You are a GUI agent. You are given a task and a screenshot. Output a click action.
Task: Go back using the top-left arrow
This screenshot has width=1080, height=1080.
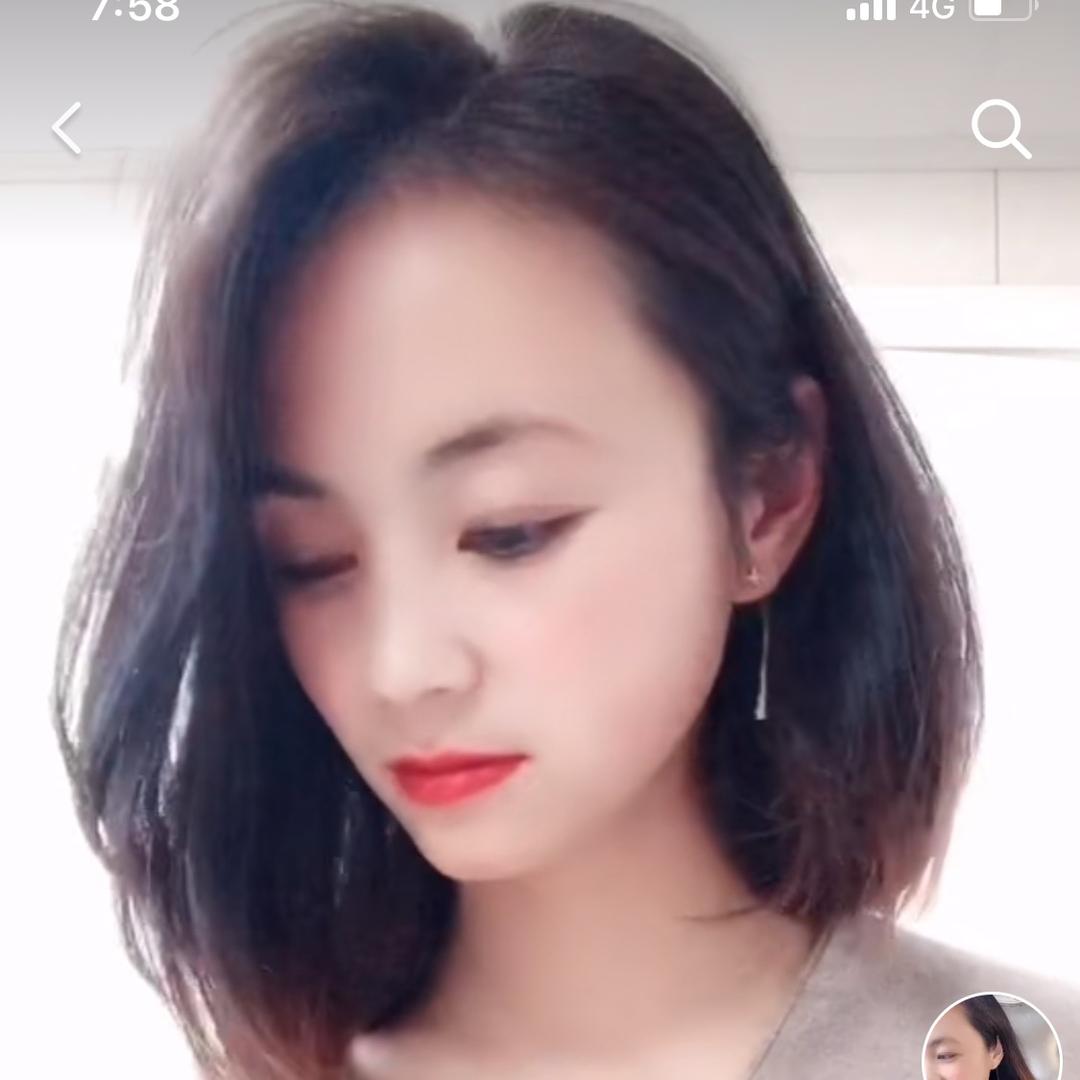67,129
